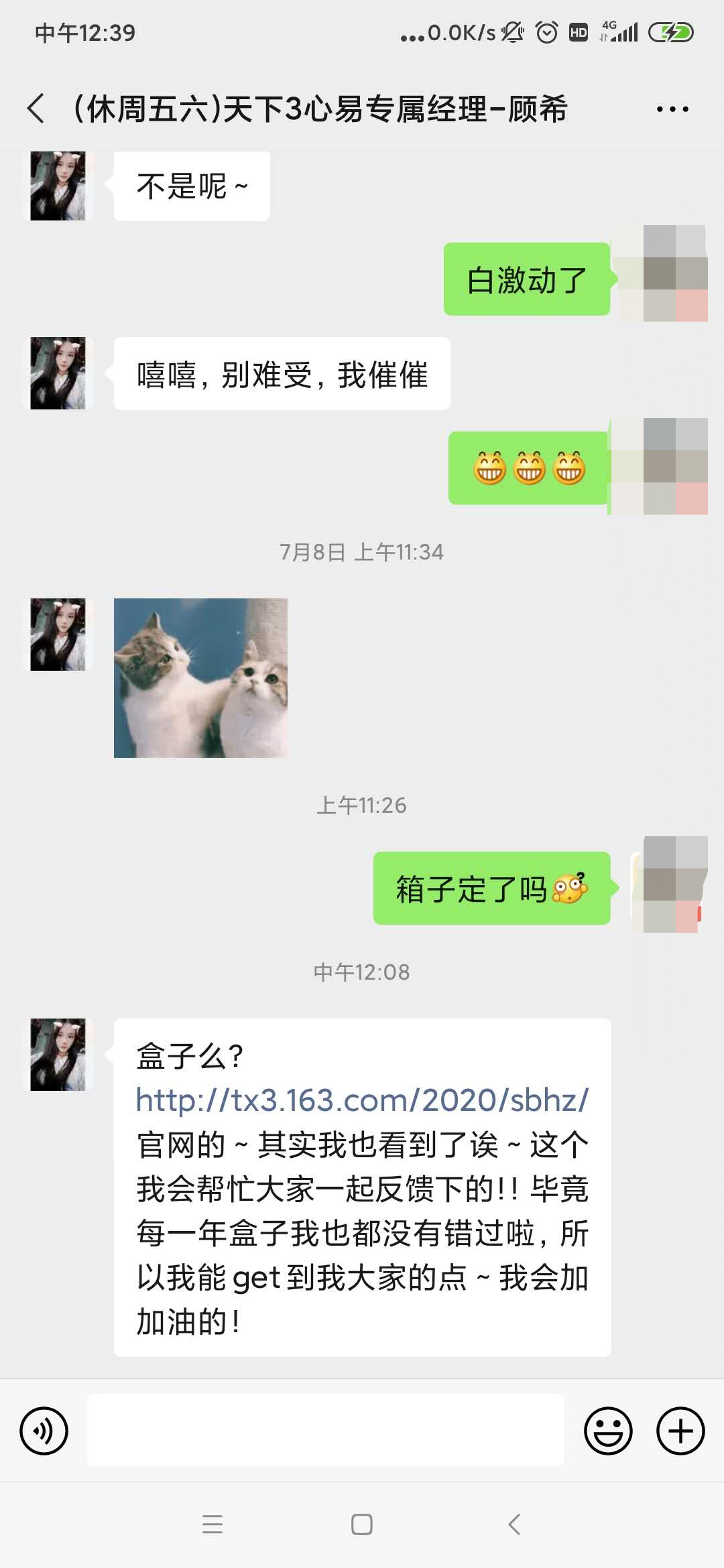Open the chat info overflow menu

pos(672,109)
